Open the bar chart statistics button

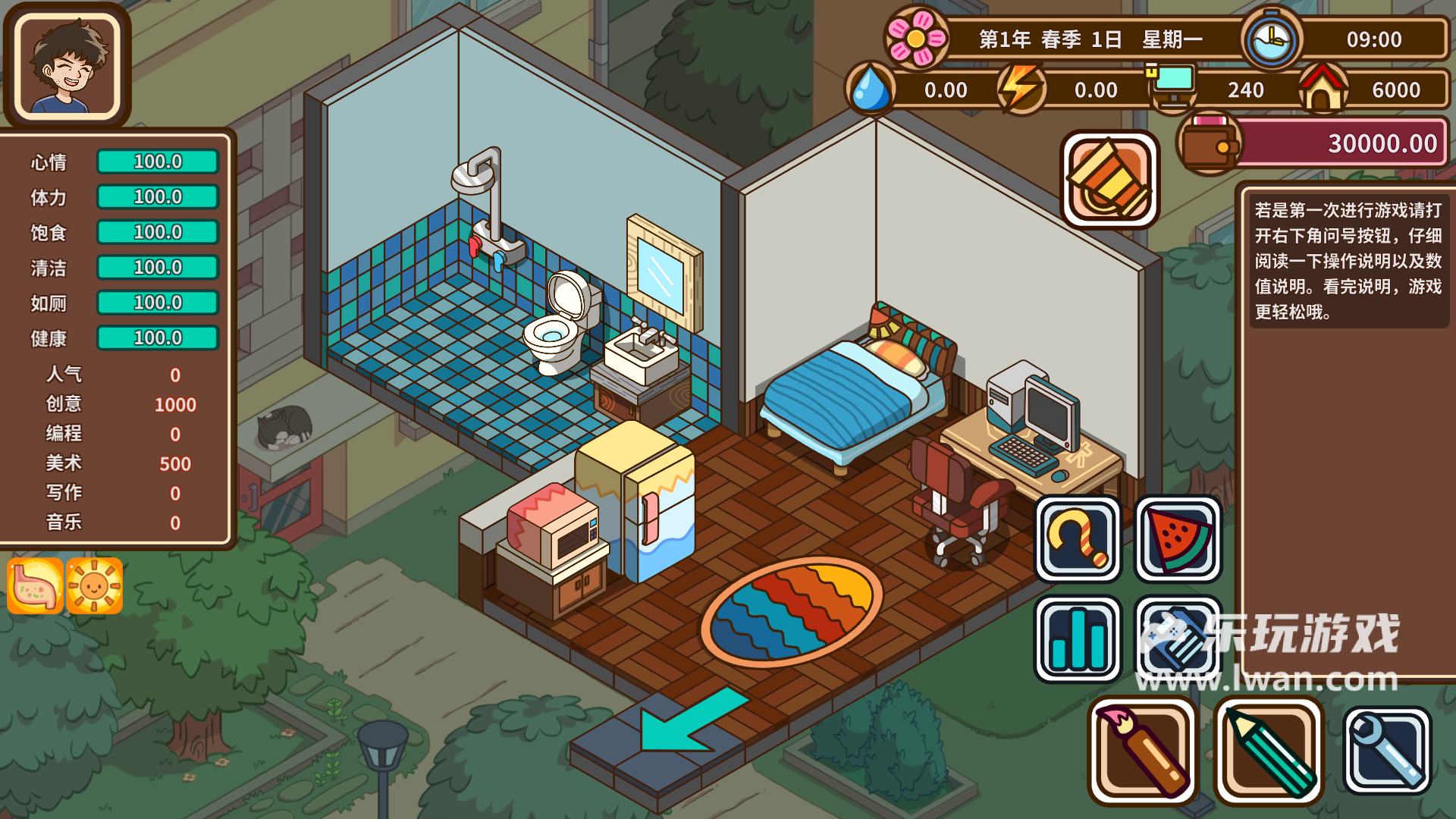point(1078,639)
